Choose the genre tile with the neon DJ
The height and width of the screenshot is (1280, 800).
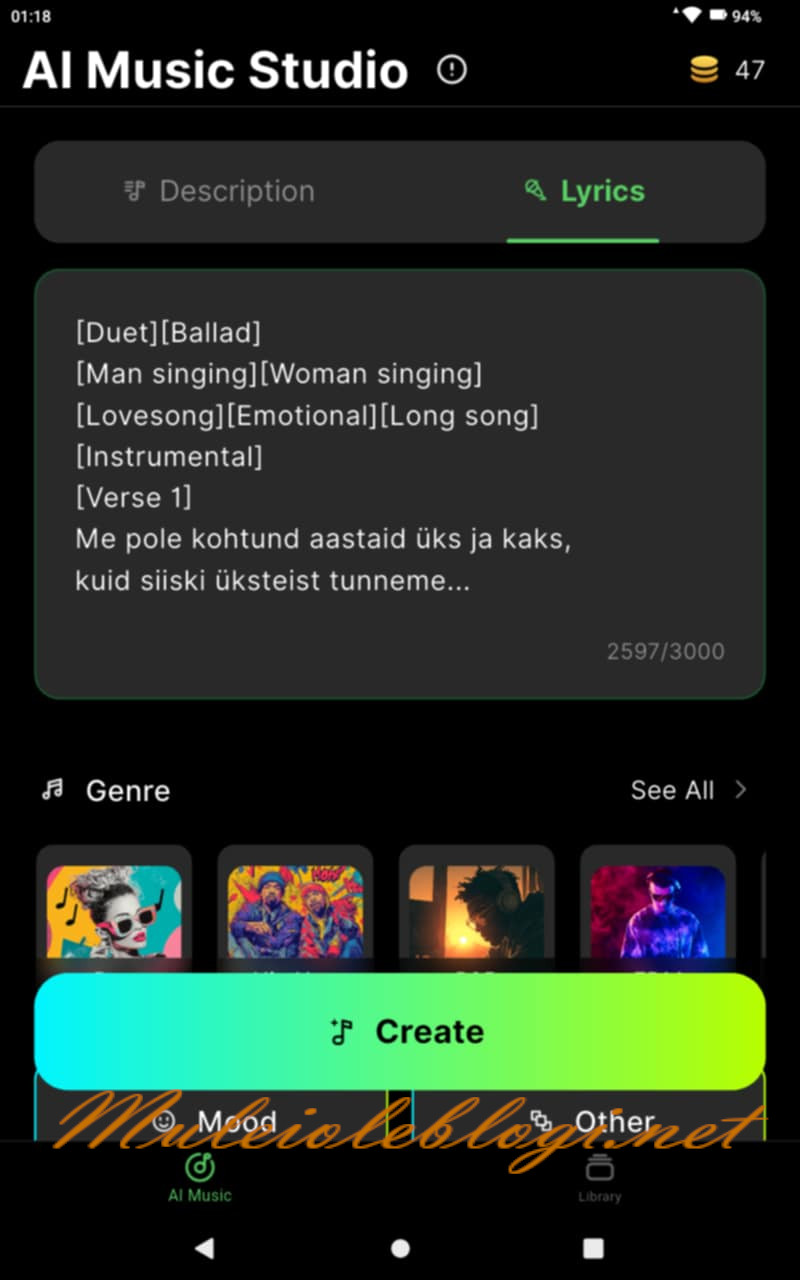[657, 910]
